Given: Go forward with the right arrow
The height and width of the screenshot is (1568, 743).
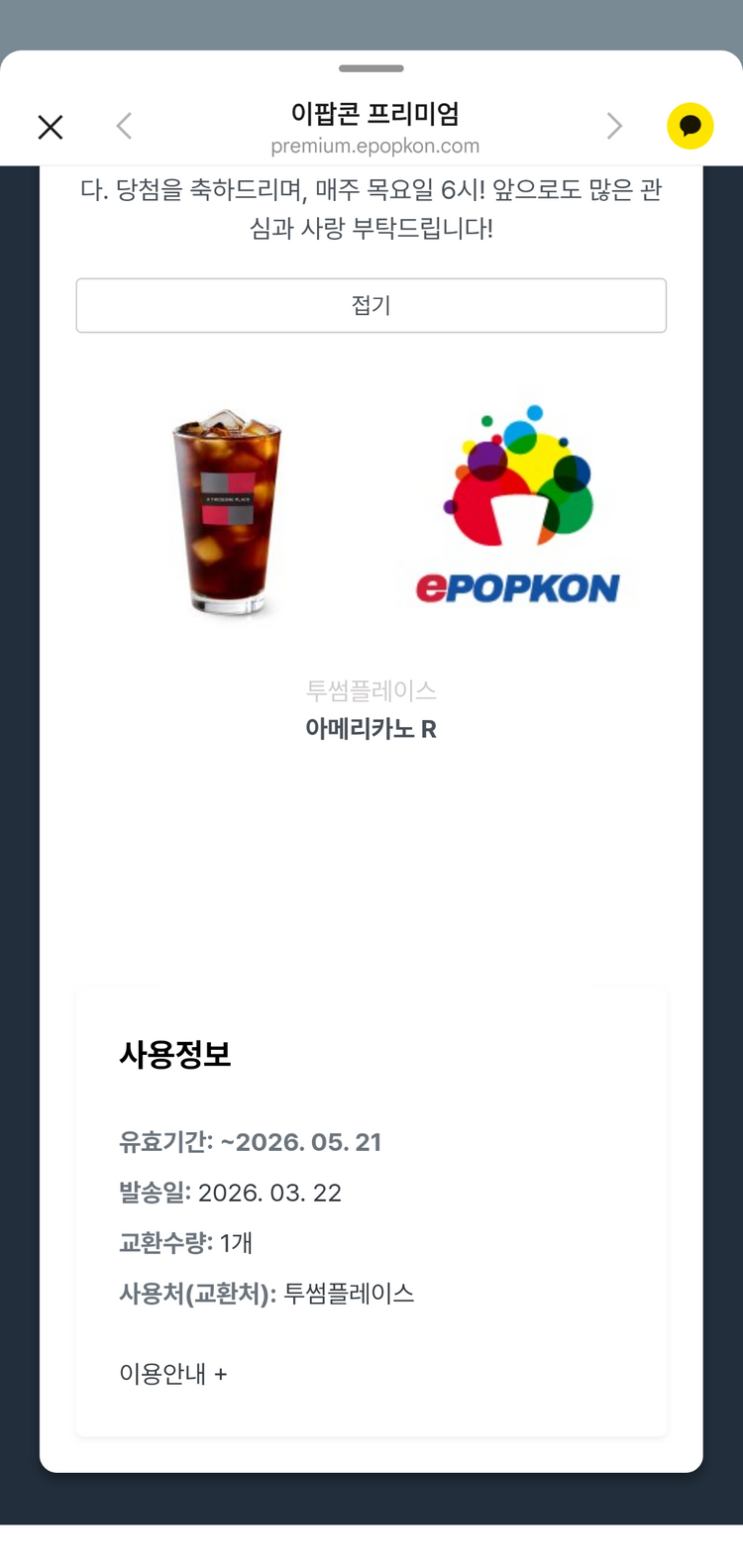Looking at the screenshot, I should click(x=614, y=126).
